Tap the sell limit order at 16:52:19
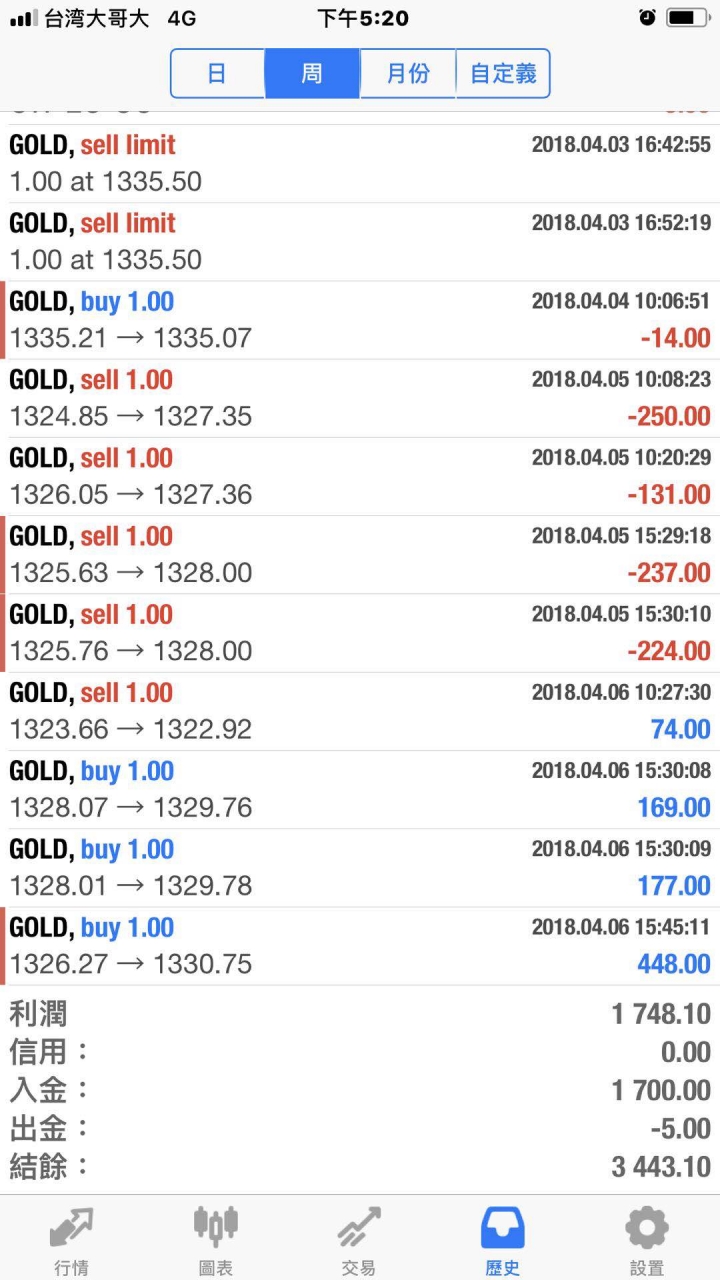The image size is (720, 1280). coord(360,241)
